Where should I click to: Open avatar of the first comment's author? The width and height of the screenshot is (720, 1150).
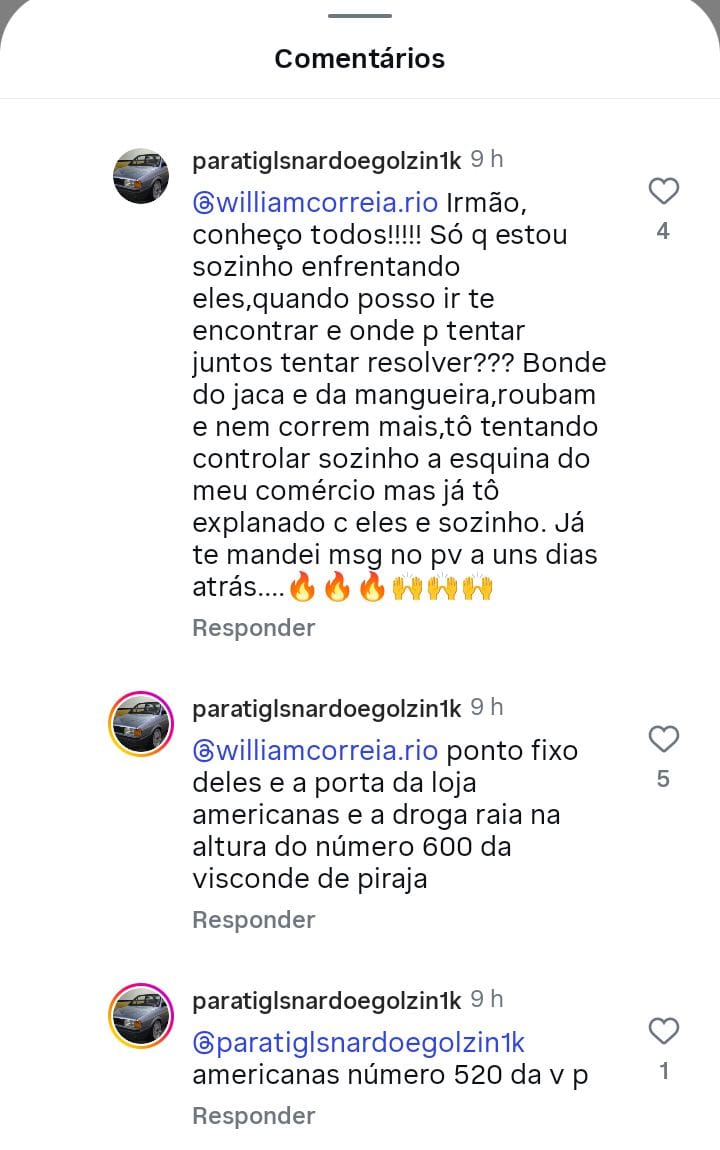tap(141, 176)
